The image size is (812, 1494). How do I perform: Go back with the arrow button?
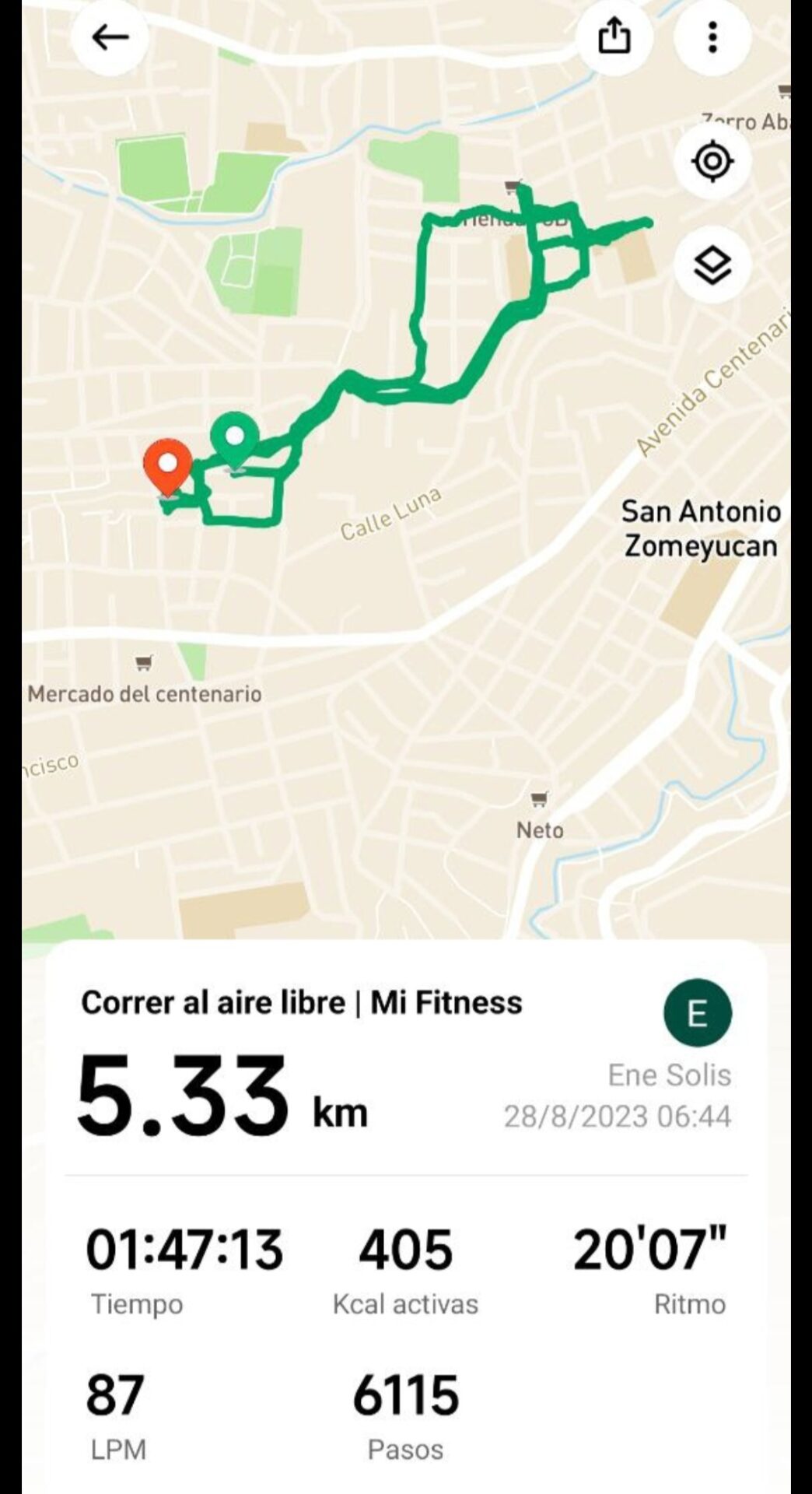(110, 37)
